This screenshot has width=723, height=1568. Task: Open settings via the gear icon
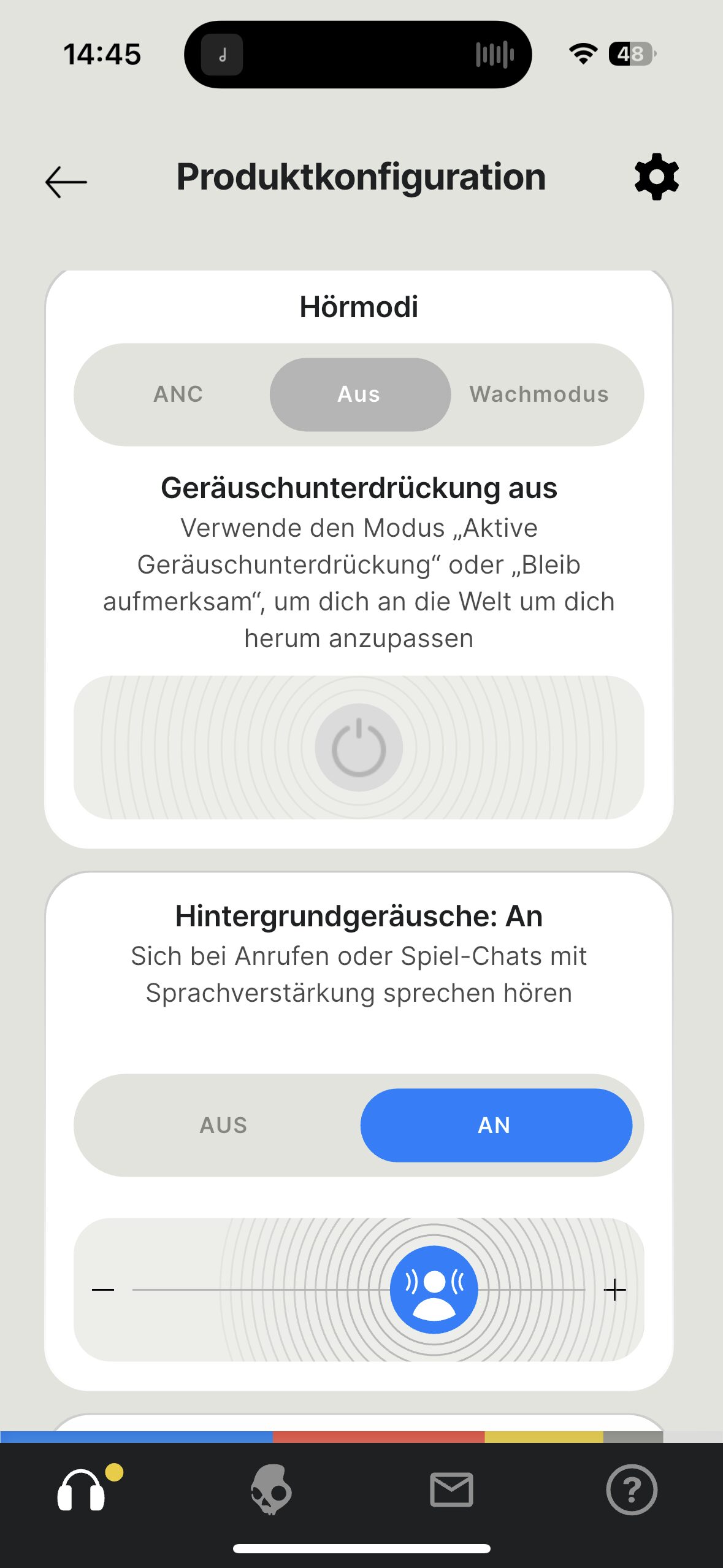click(x=656, y=177)
